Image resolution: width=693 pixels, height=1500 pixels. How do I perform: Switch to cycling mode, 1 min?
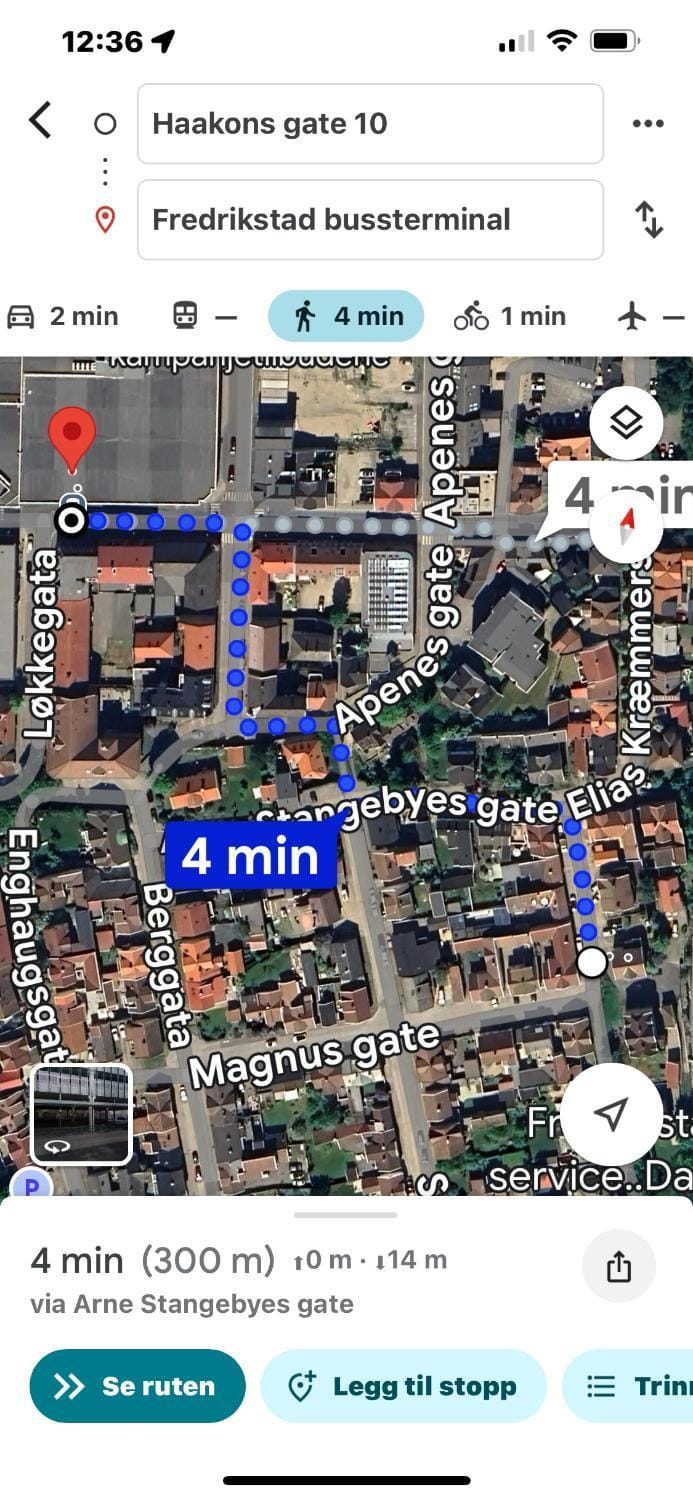coord(510,317)
